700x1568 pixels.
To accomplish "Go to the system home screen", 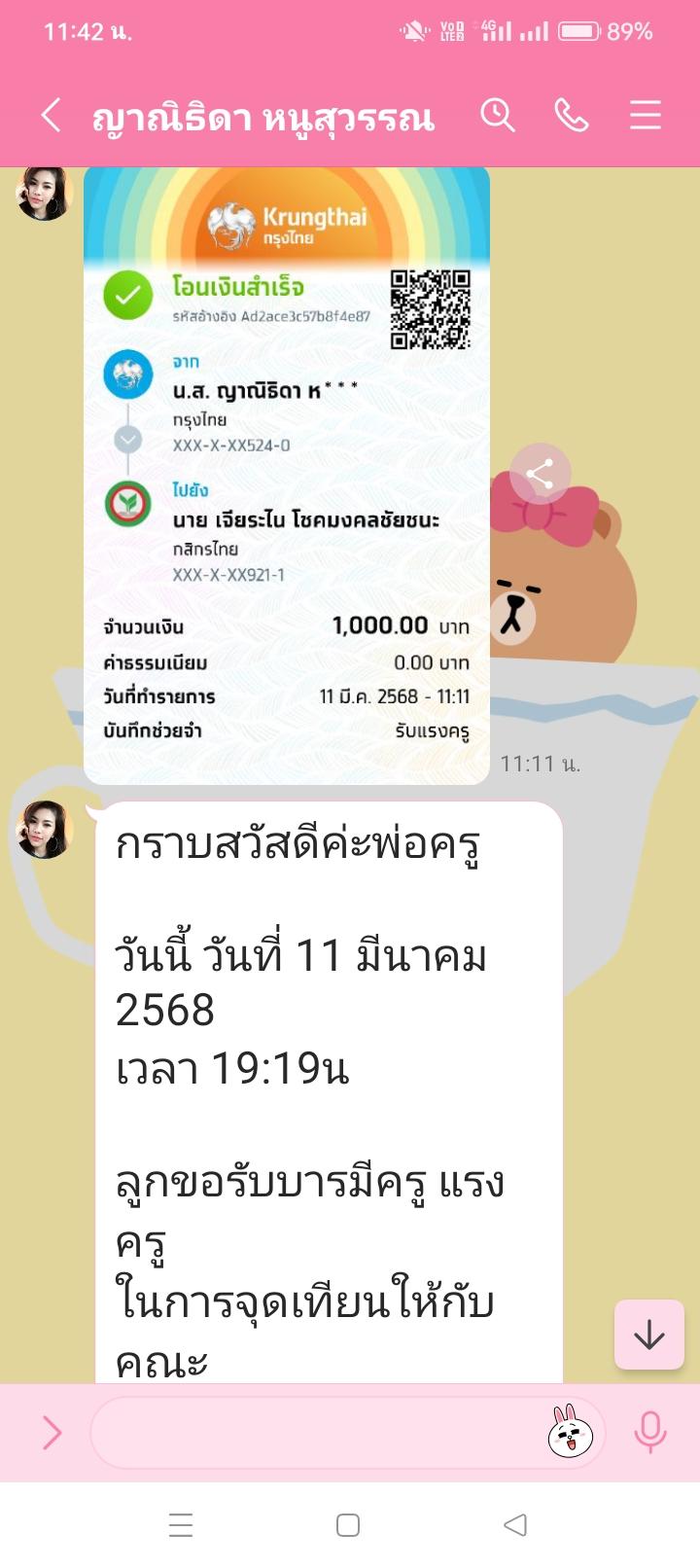I will tap(348, 1525).
